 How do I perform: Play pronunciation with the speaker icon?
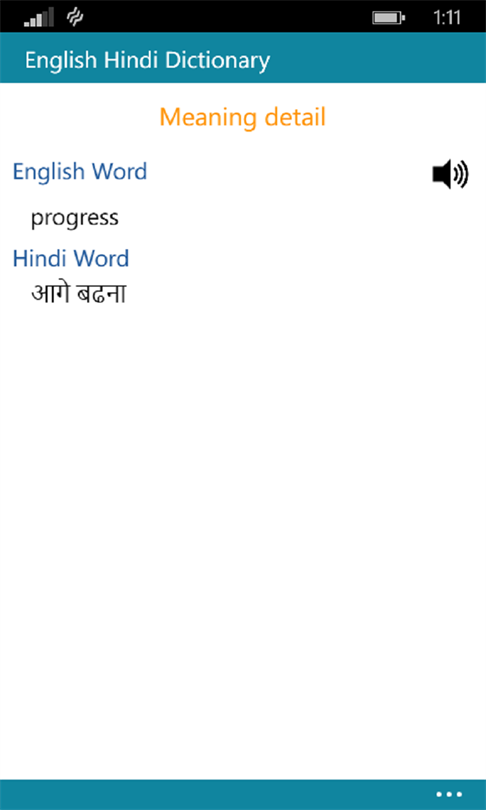pos(450,174)
